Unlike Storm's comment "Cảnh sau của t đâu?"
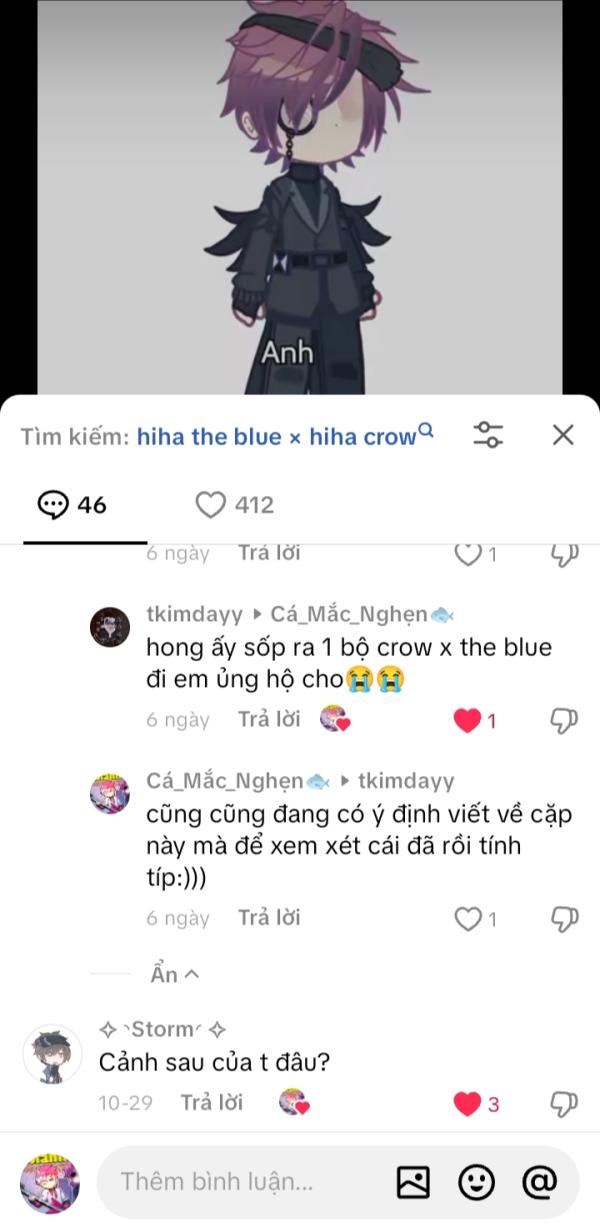 click(468, 1103)
